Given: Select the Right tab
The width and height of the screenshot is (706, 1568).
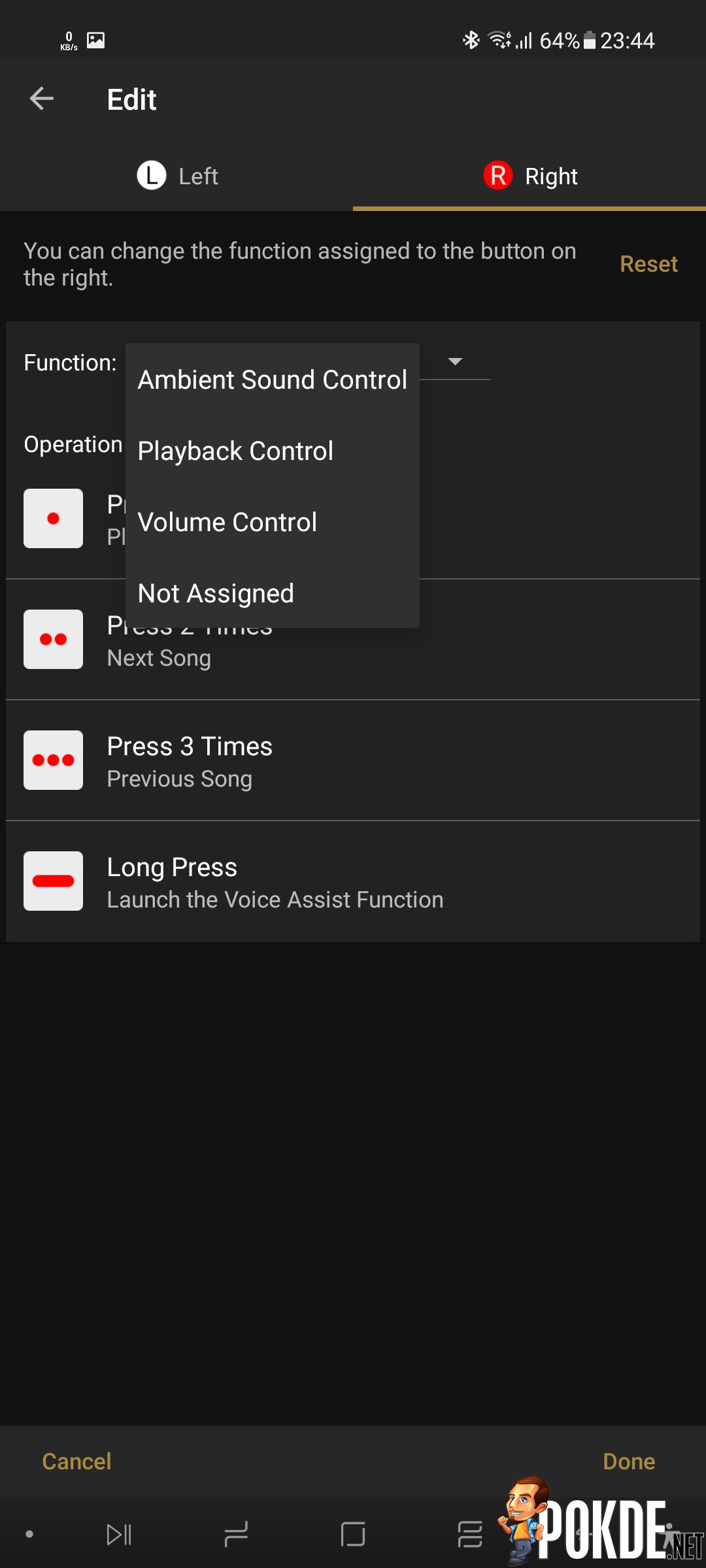Looking at the screenshot, I should tap(529, 176).
